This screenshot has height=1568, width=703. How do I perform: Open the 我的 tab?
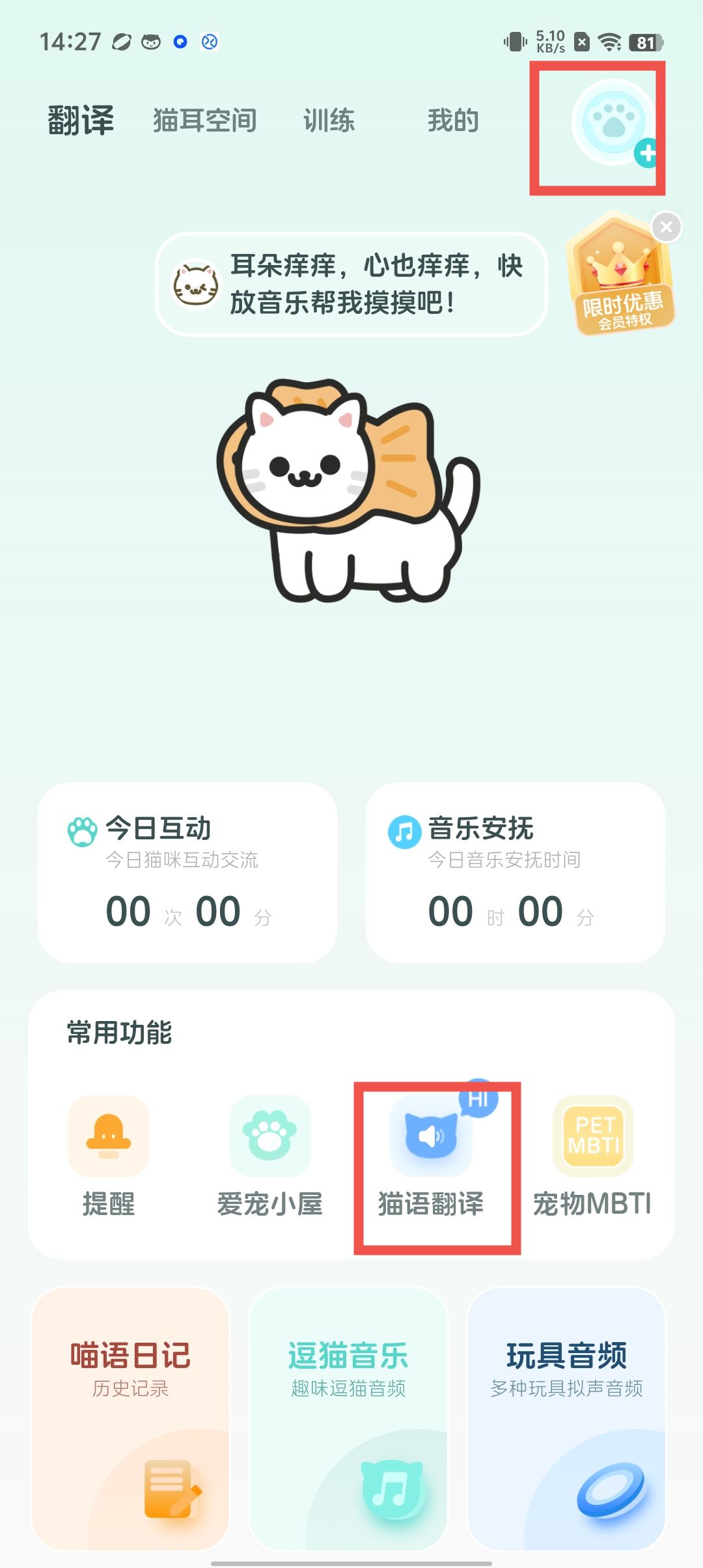pyautogui.click(x=453, y=120)
